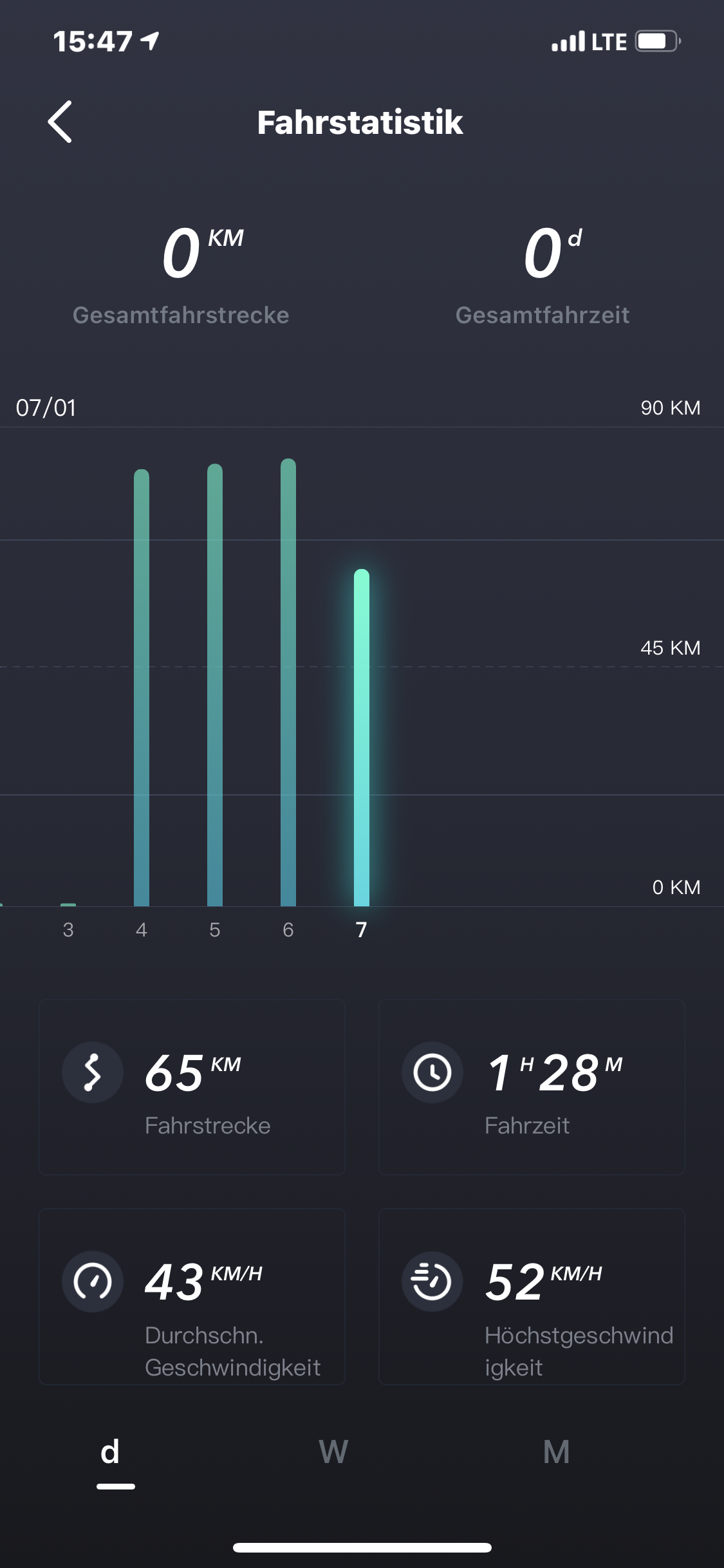Go back from Fahrstatistik
The height and width of the screenshot is (1568, 724).
pos(60,122)
